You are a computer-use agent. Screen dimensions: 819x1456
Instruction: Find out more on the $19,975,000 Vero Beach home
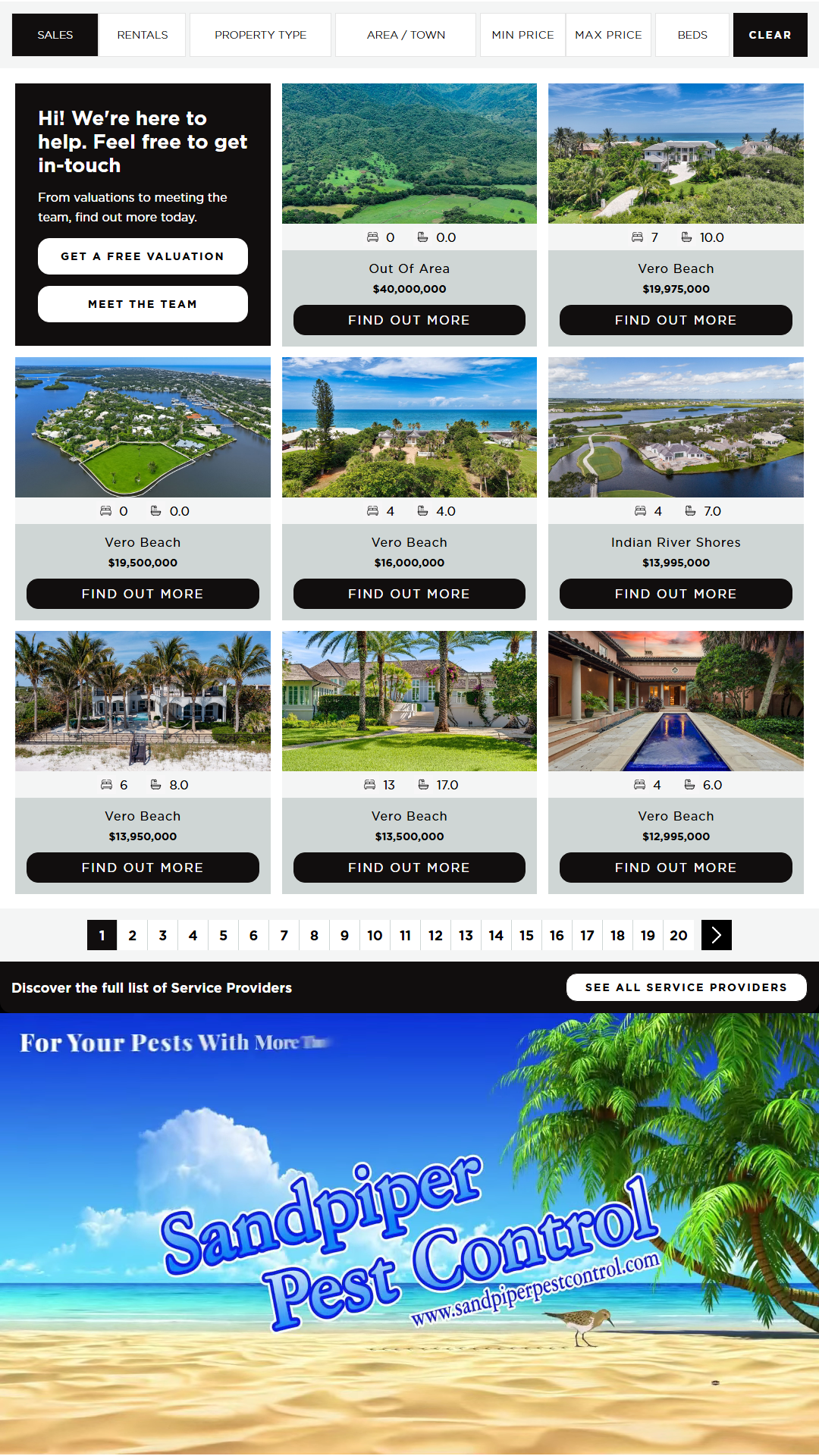(x=676, y=320)
